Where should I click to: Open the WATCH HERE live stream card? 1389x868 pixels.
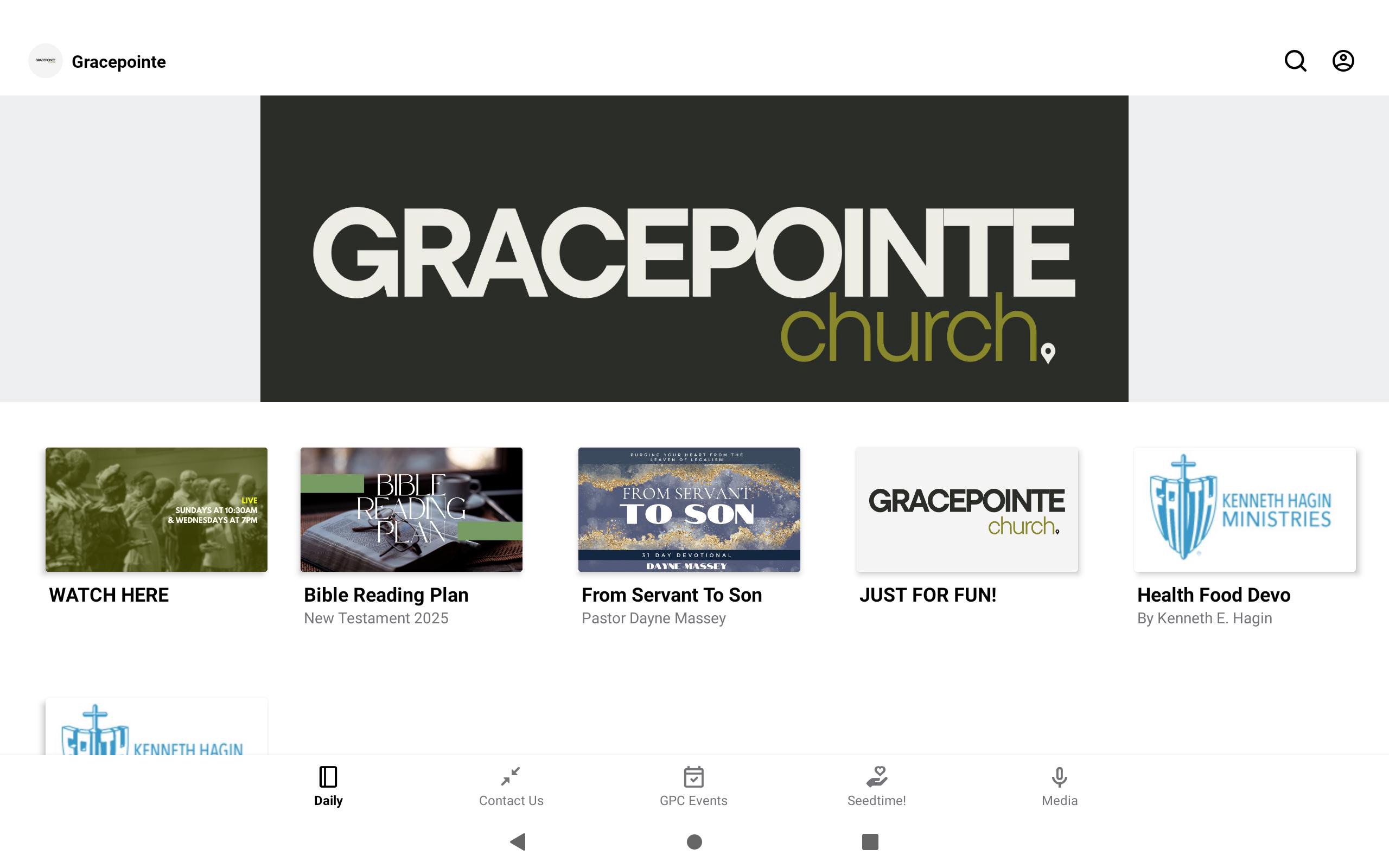point(156,509)
